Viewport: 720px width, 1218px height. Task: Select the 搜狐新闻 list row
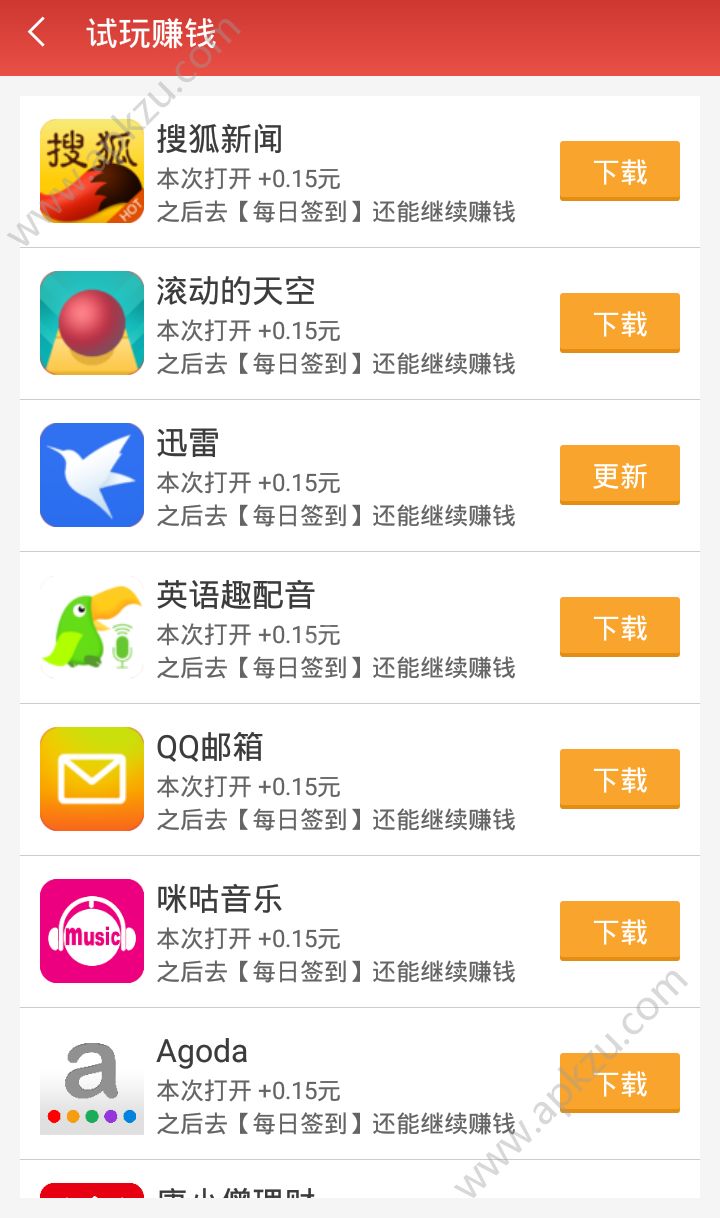300,171
